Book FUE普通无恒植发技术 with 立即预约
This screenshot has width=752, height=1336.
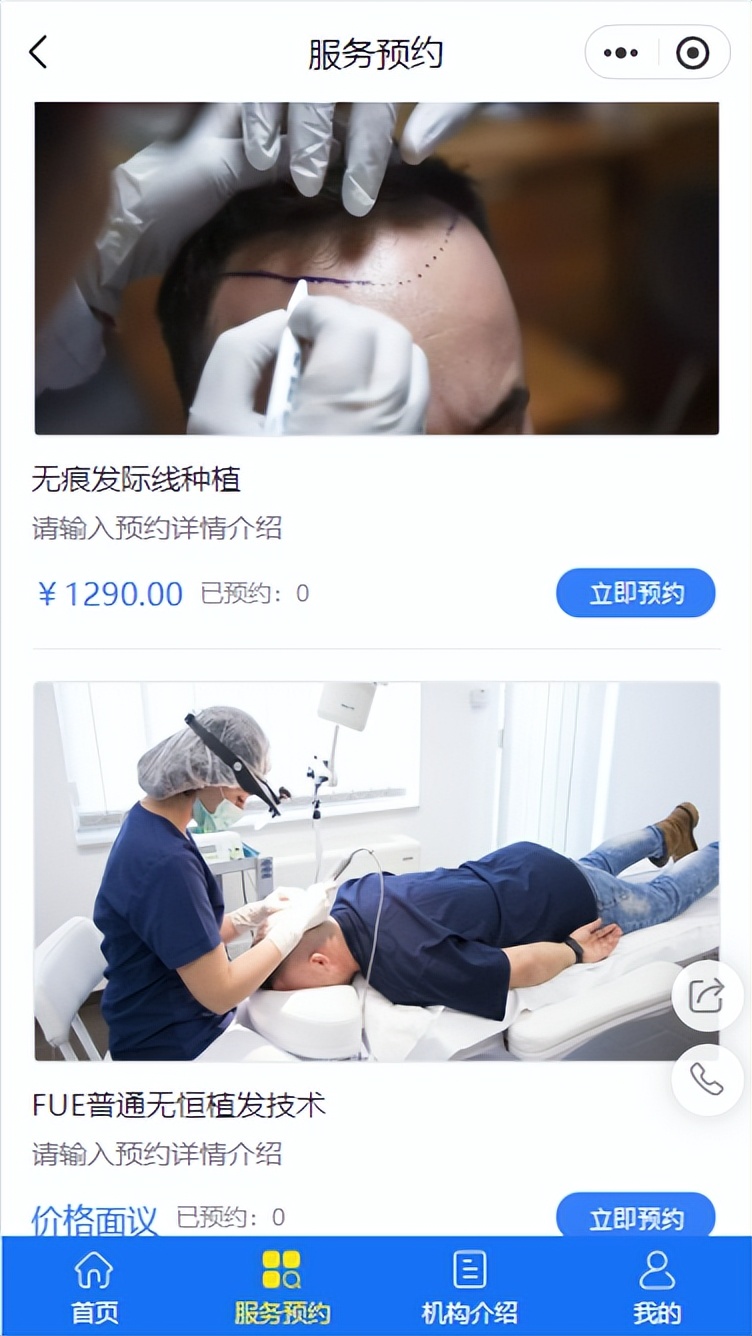[x=636, y=1216]
